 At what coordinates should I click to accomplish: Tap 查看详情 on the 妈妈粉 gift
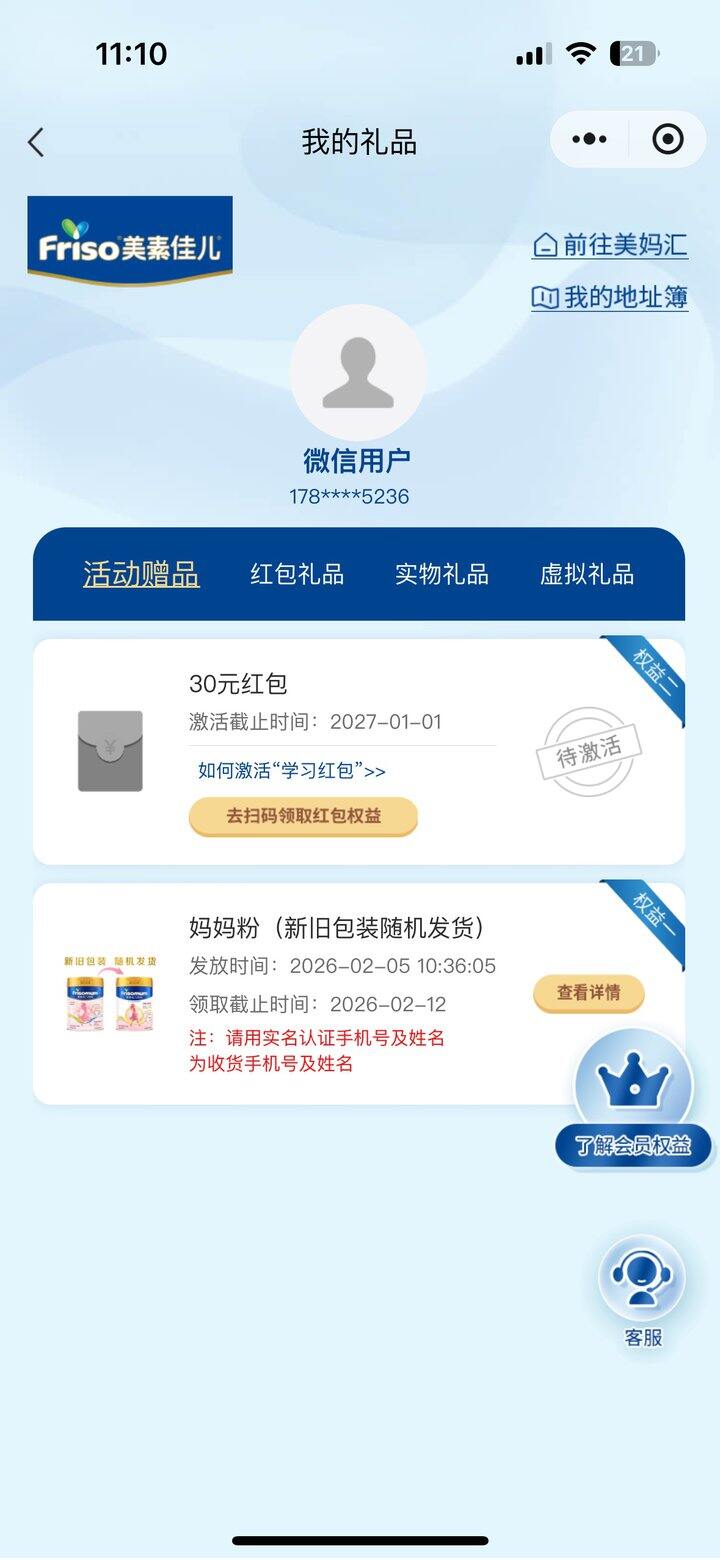tap(588, 994)
